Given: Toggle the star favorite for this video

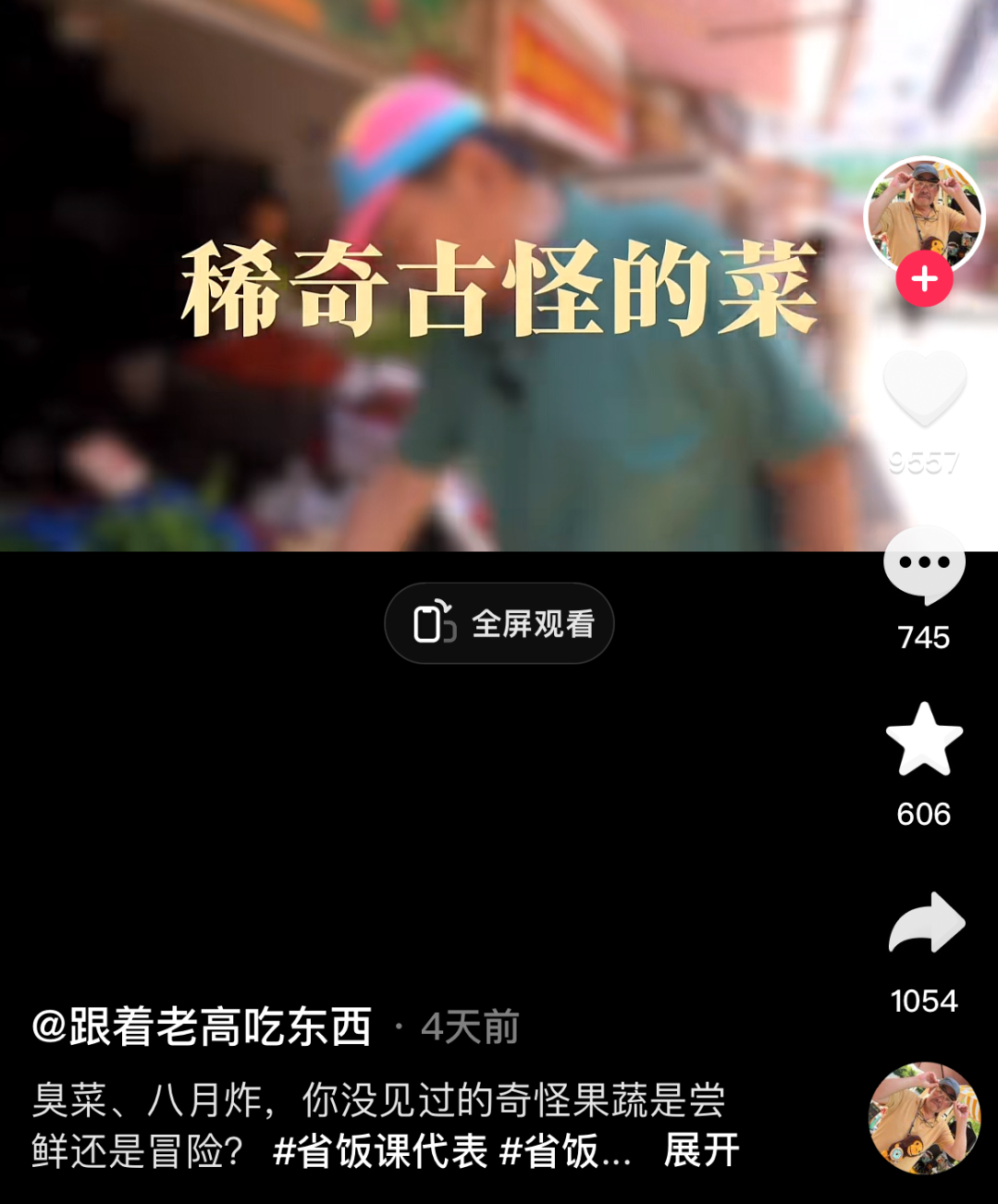Looking at the screenshot, I should coord(923,740).
